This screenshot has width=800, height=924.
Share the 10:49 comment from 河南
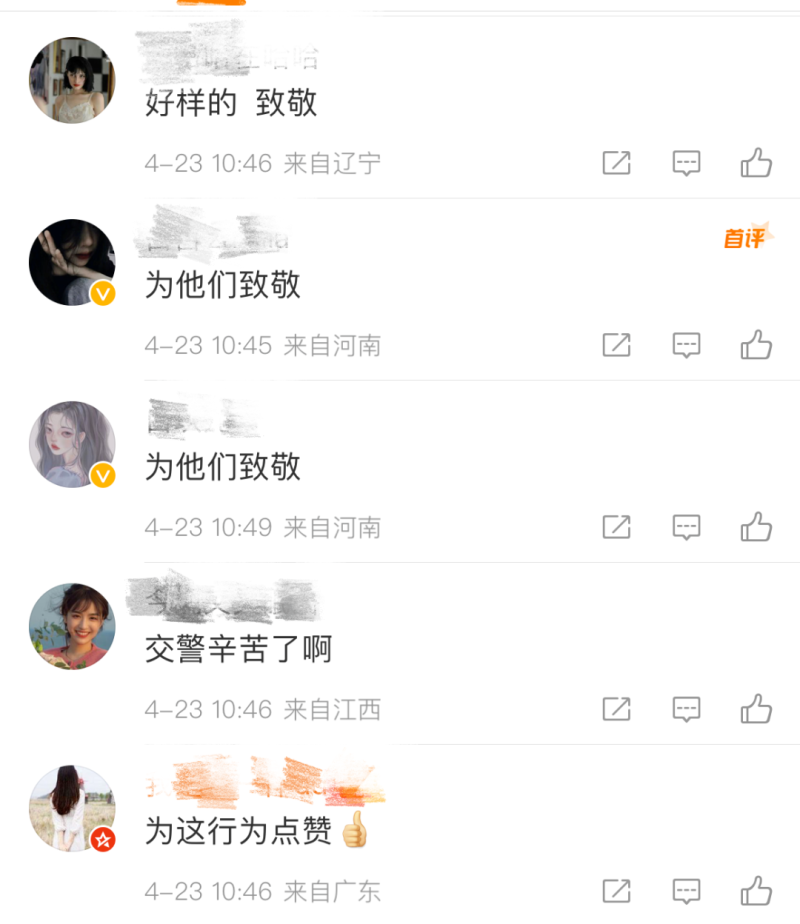pos(616,527)
